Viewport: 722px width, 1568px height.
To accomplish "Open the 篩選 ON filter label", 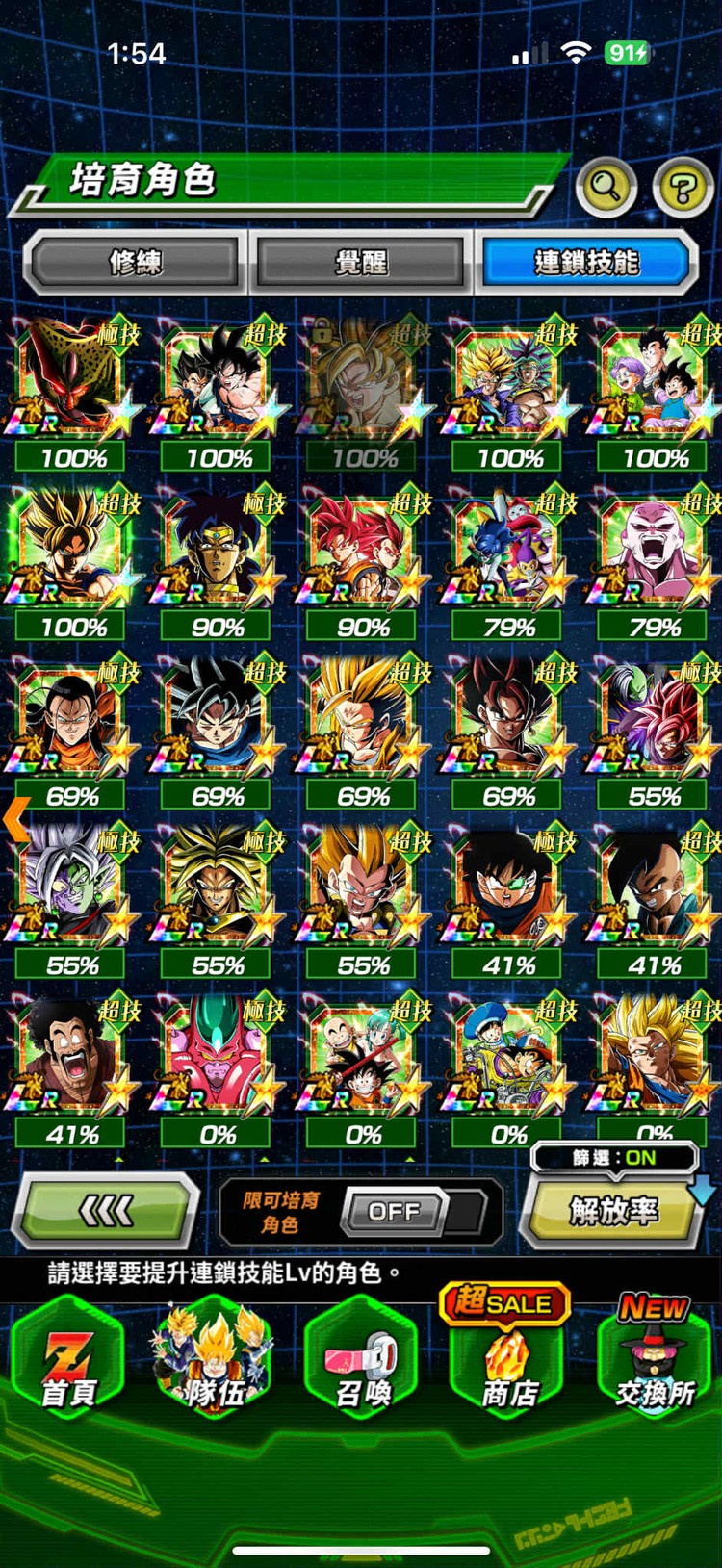I will click(614, 1157).
